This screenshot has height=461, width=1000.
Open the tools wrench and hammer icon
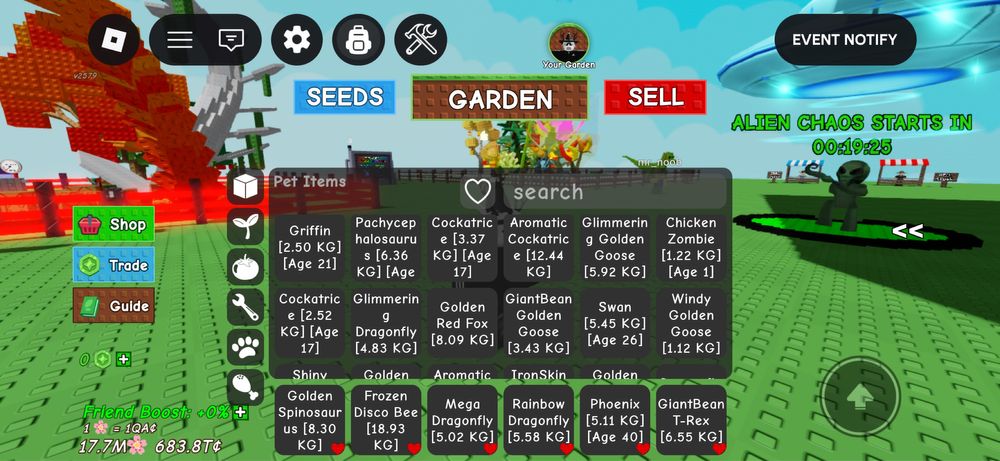pos(420,40)
